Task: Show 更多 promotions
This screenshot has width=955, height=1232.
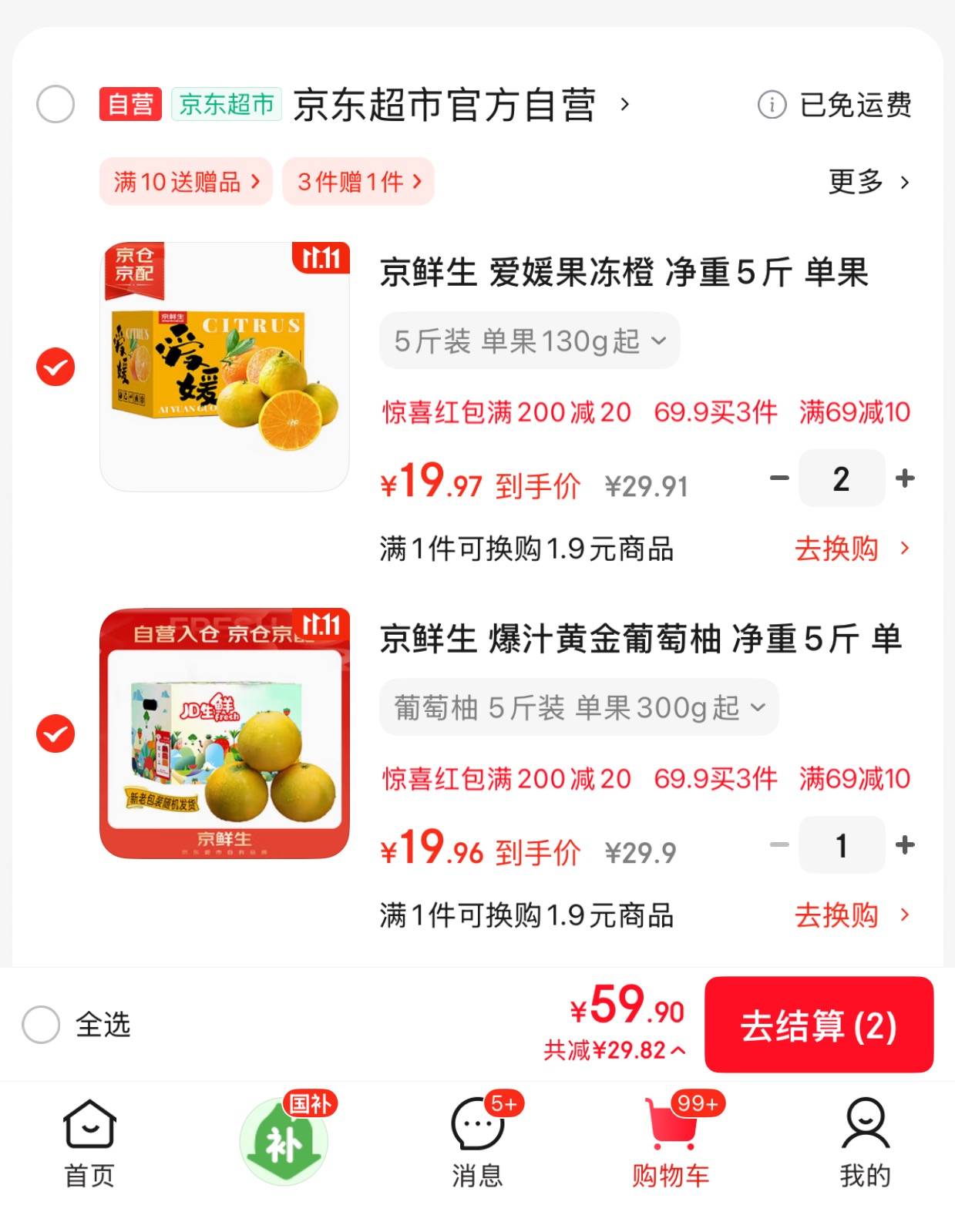Action: pyautogui.click(x=868, y=182)
